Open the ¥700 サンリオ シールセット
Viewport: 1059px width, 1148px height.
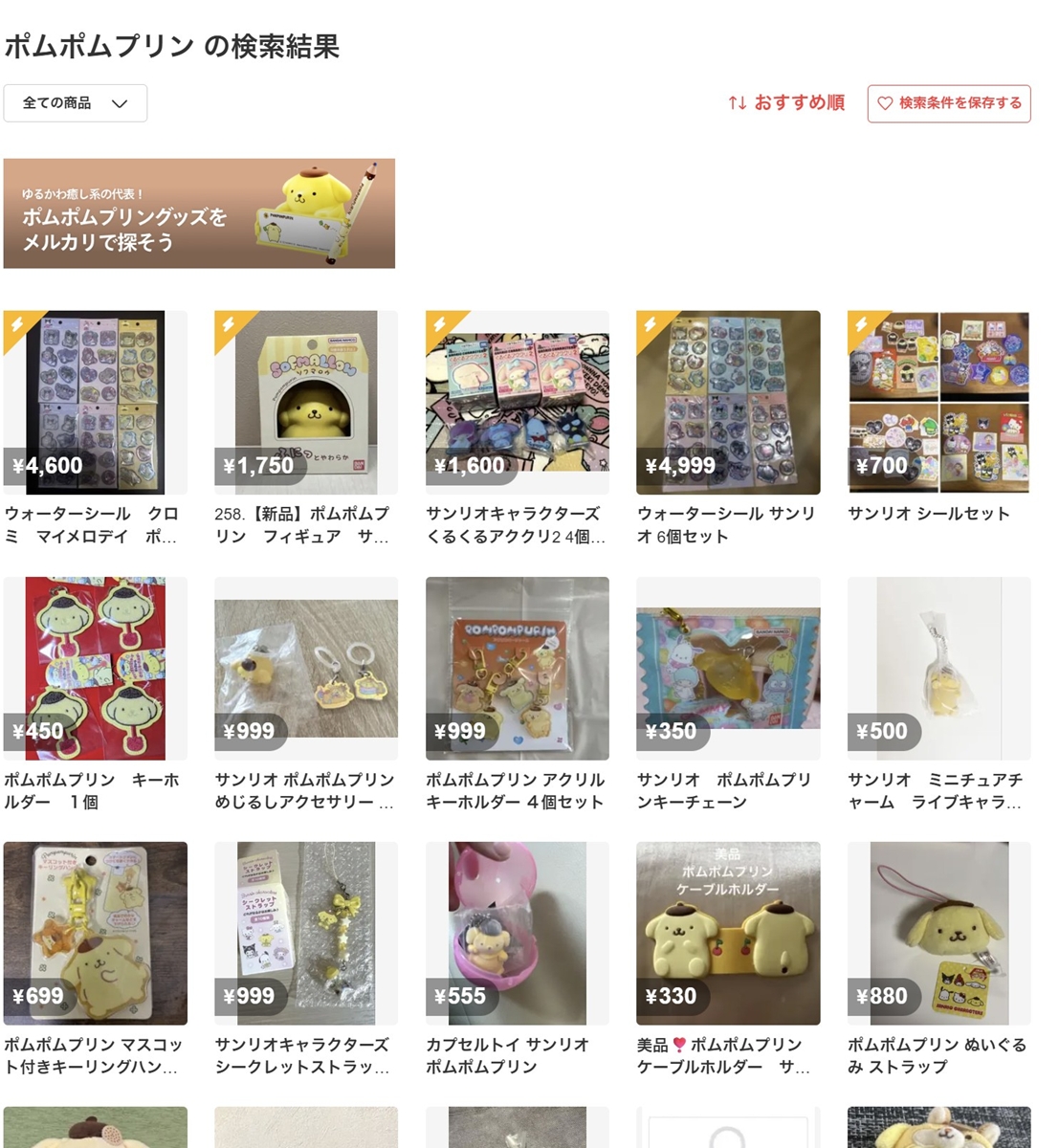coord(938,403)
